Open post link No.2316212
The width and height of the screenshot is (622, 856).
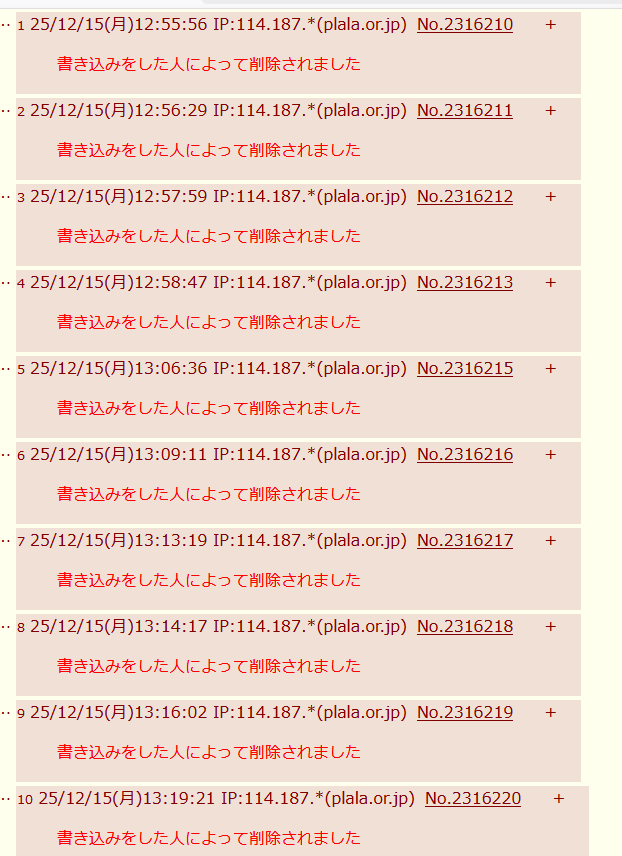coord(464,197)
